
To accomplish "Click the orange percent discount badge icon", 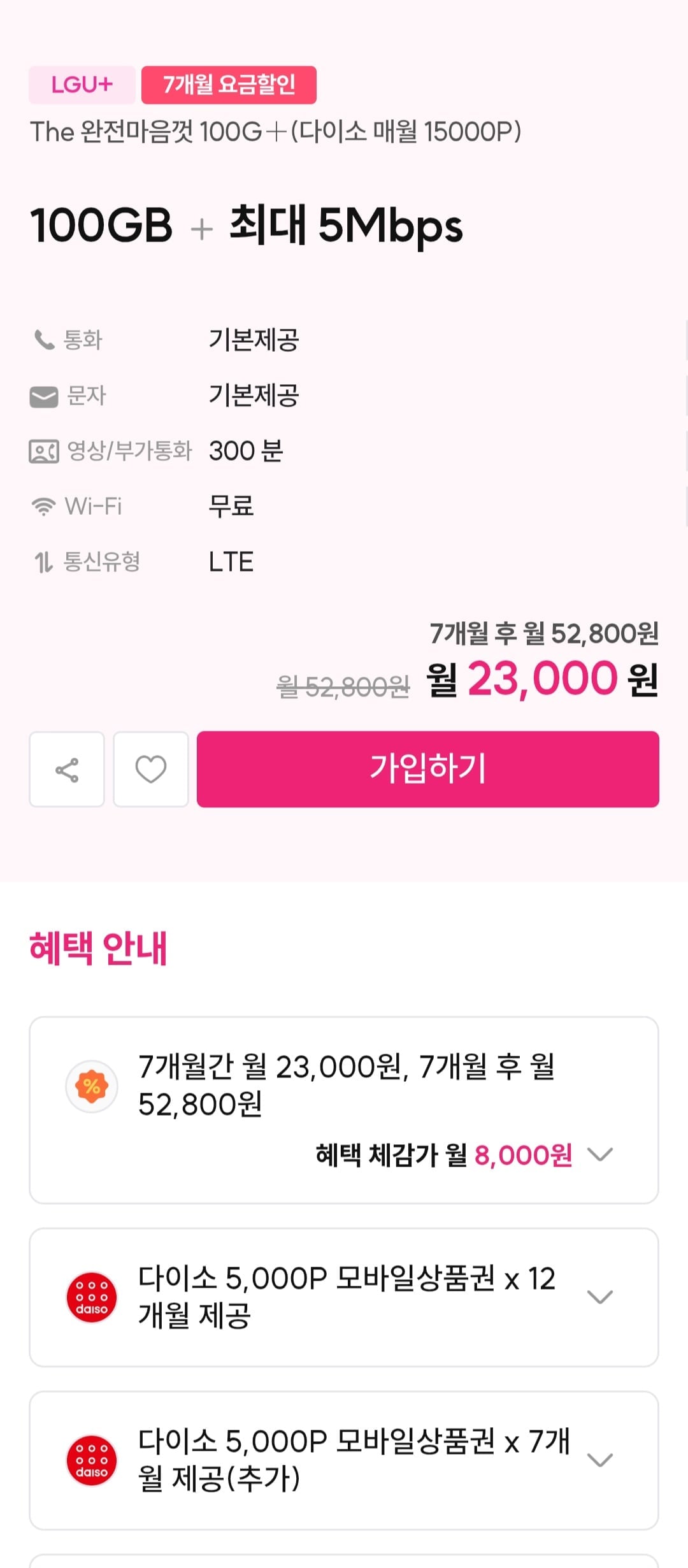I will click(91, 1086).
